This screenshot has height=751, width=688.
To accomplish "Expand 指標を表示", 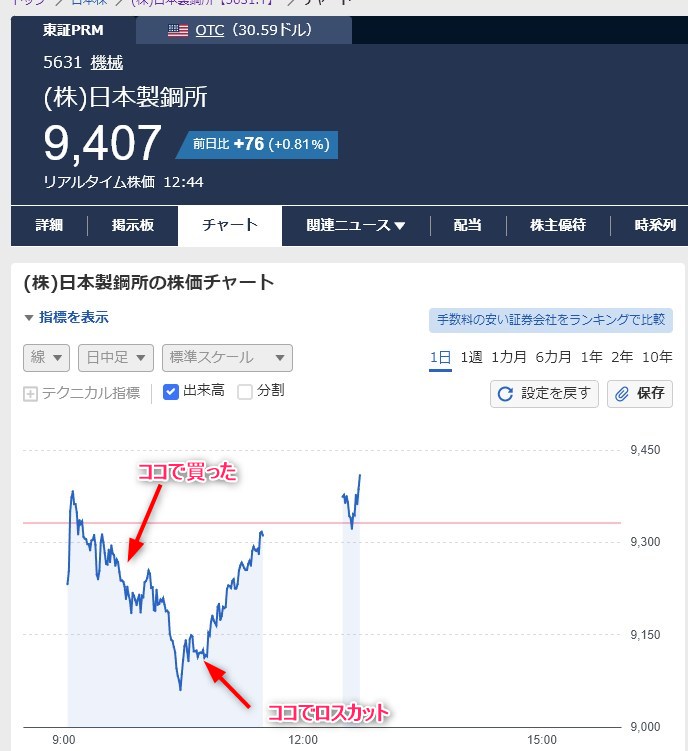I will click(67, 317).
